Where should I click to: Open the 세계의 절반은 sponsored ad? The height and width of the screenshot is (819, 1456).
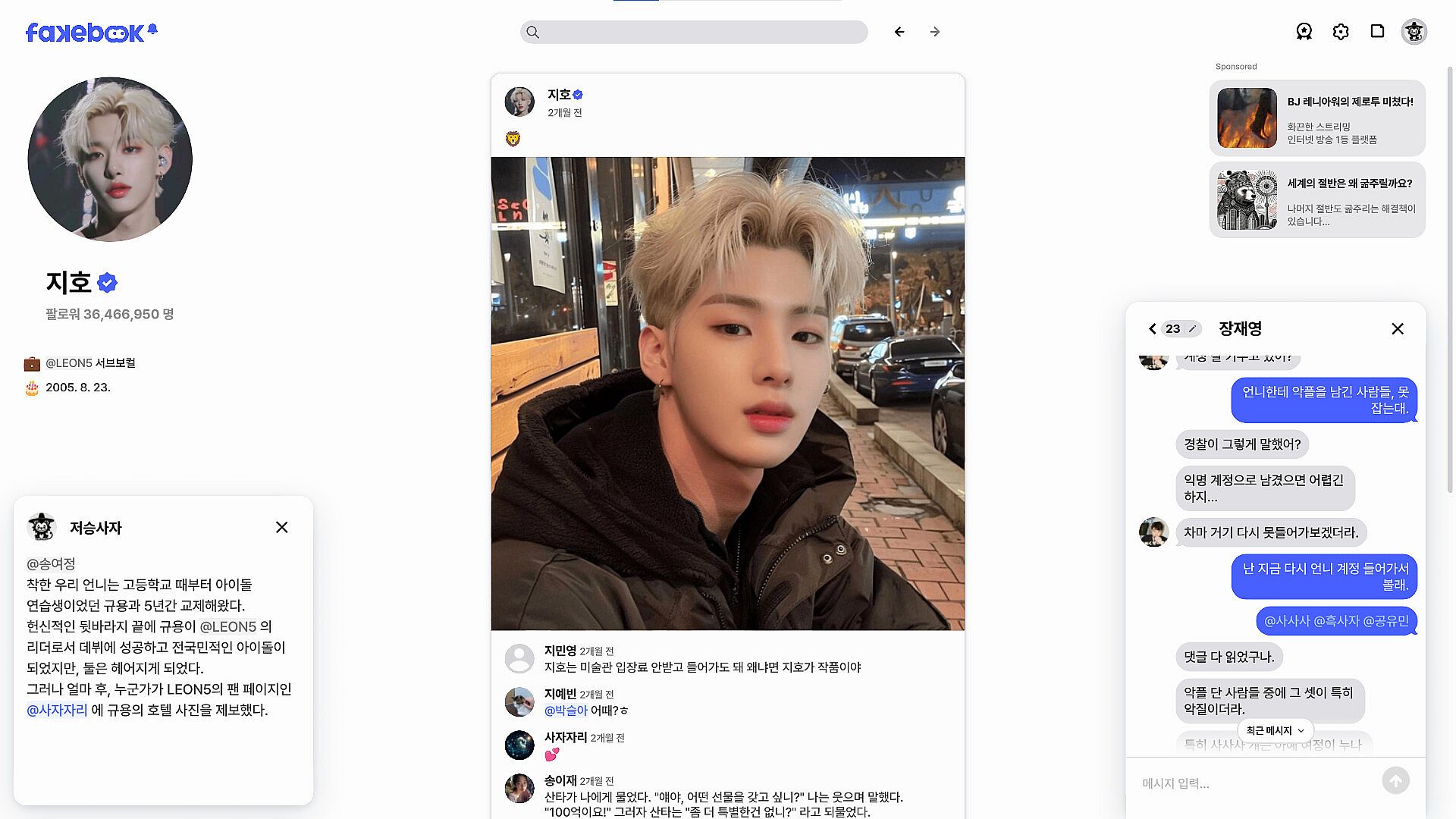coord(1317,200)
